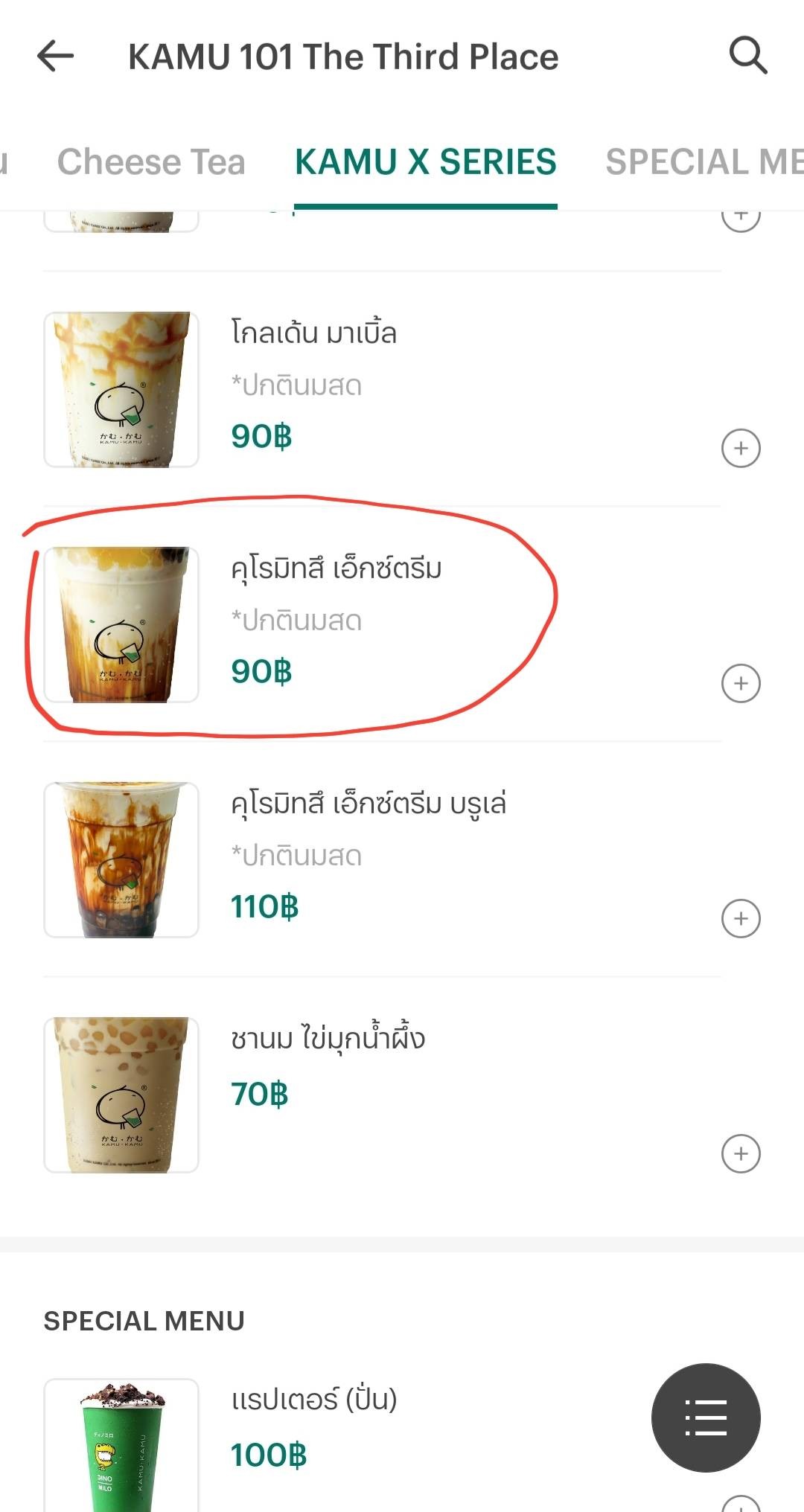The height and width of the screenshot is (1512, 804).
Task: Tap the plus icon beside the 110฿ brûlée drink
Action: pyautogui.click(x=741, y=917)
